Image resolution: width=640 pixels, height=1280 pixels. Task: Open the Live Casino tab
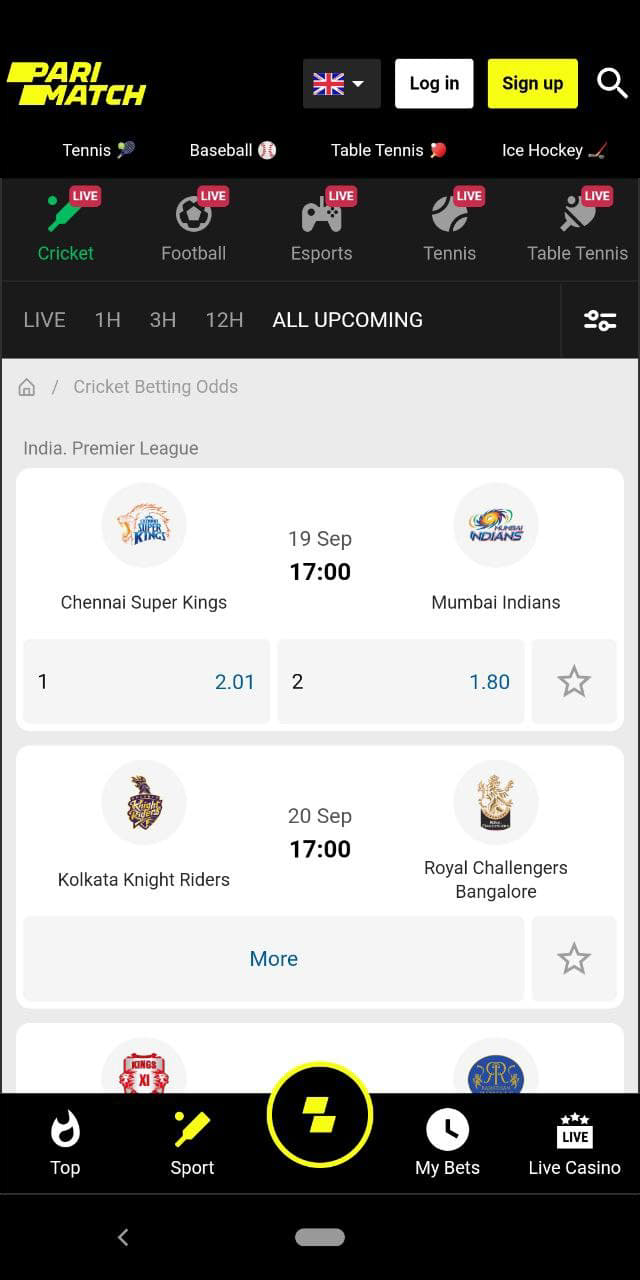(x=574, y=1144)
